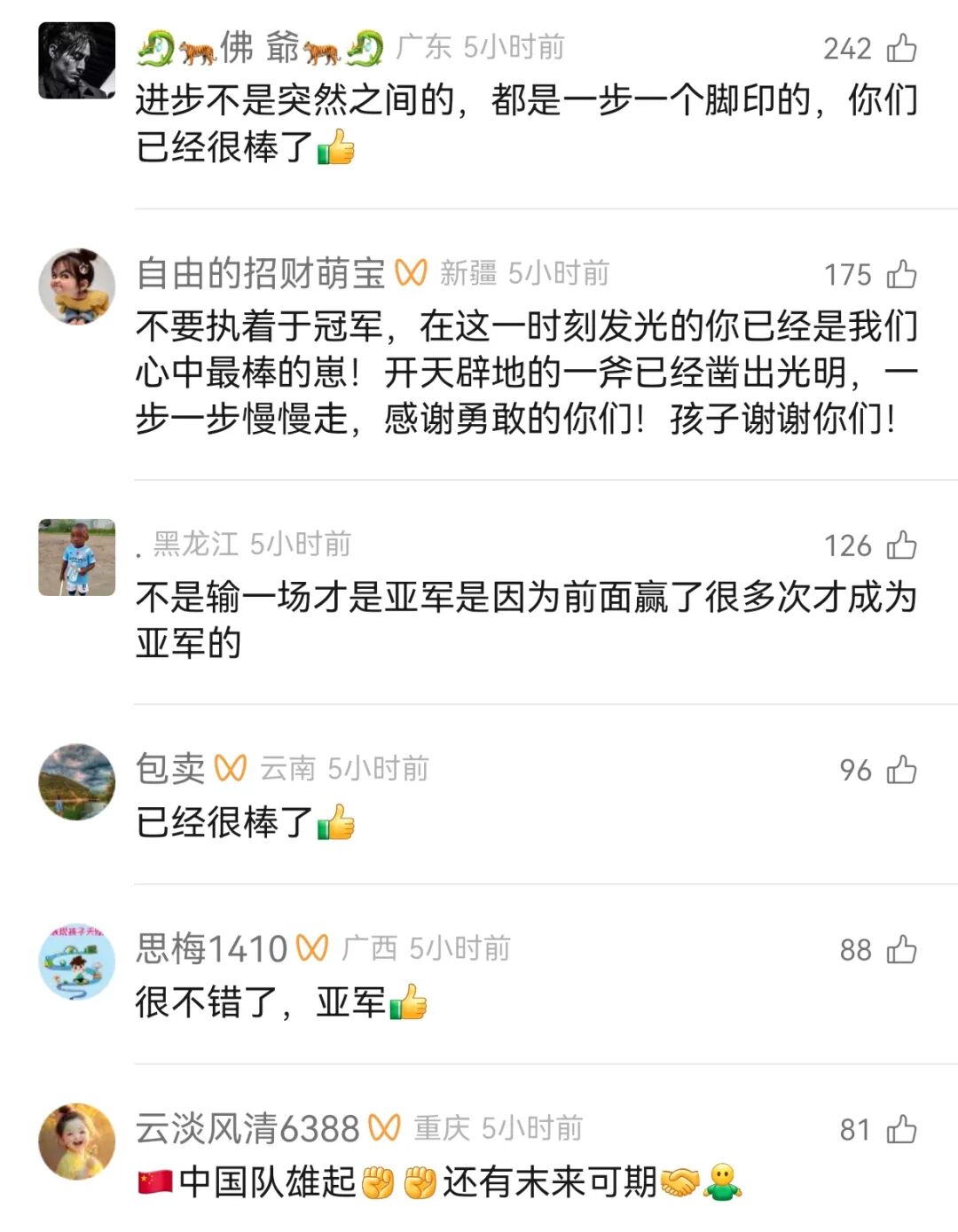Like the comment by 佛爷
The width and height of the screenshot is (958, 1232).
pos(901,48)
